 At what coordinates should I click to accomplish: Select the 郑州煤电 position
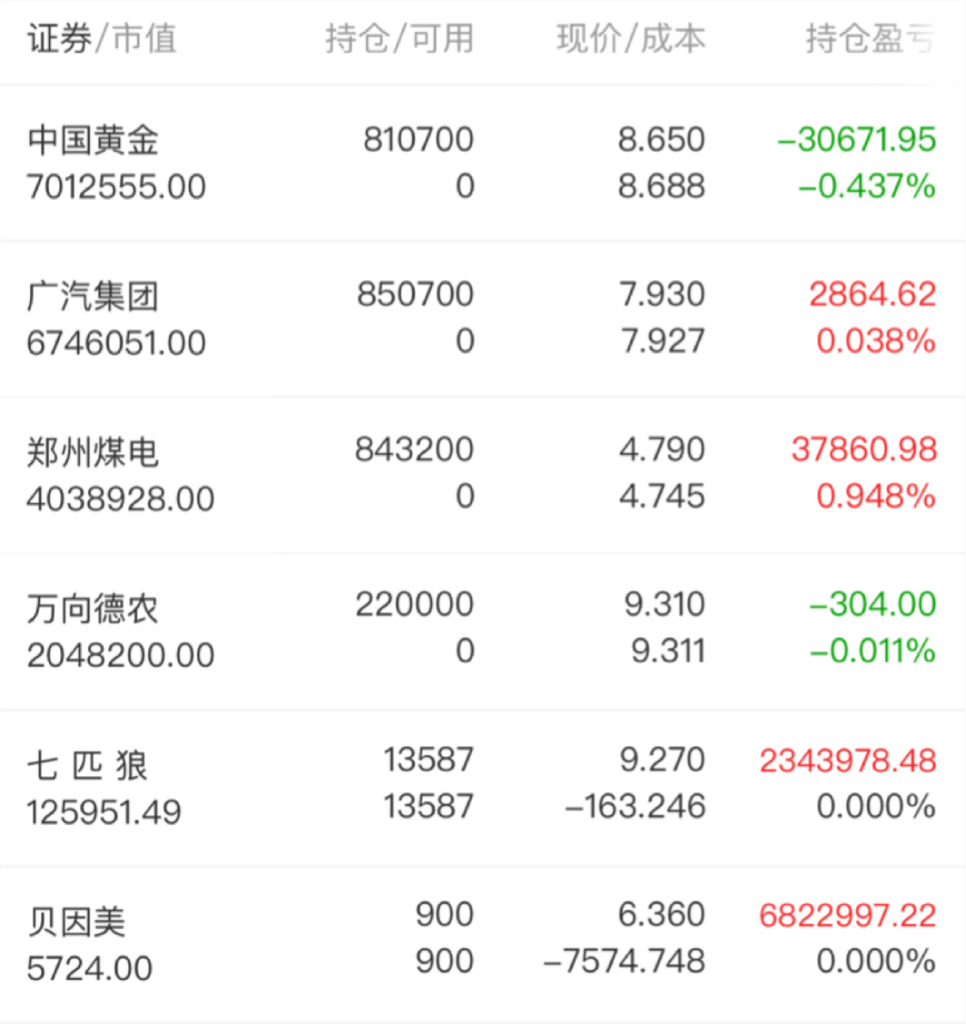(483, 475)
